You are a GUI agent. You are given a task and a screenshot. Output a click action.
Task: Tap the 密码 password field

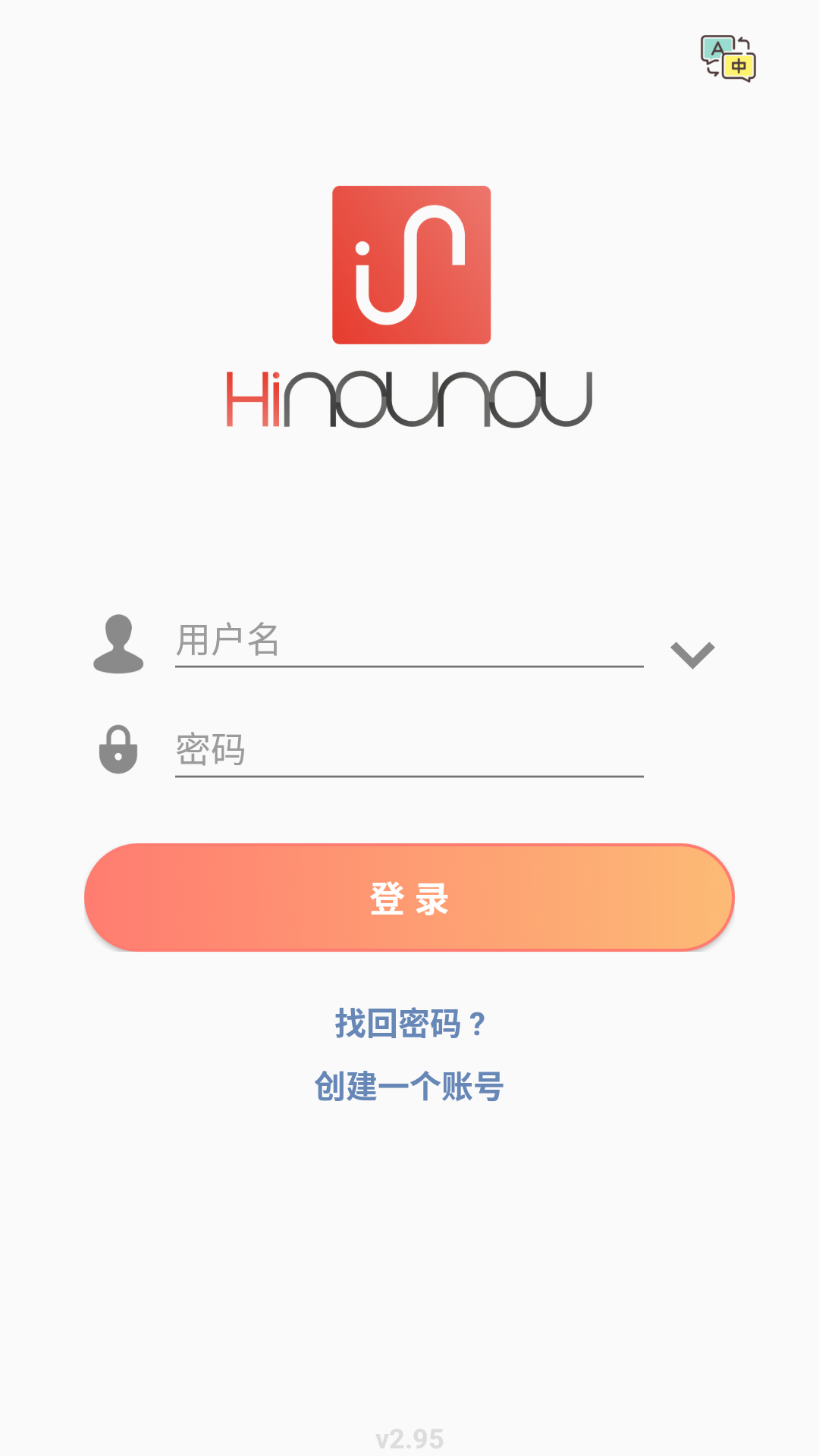point(409,750)
